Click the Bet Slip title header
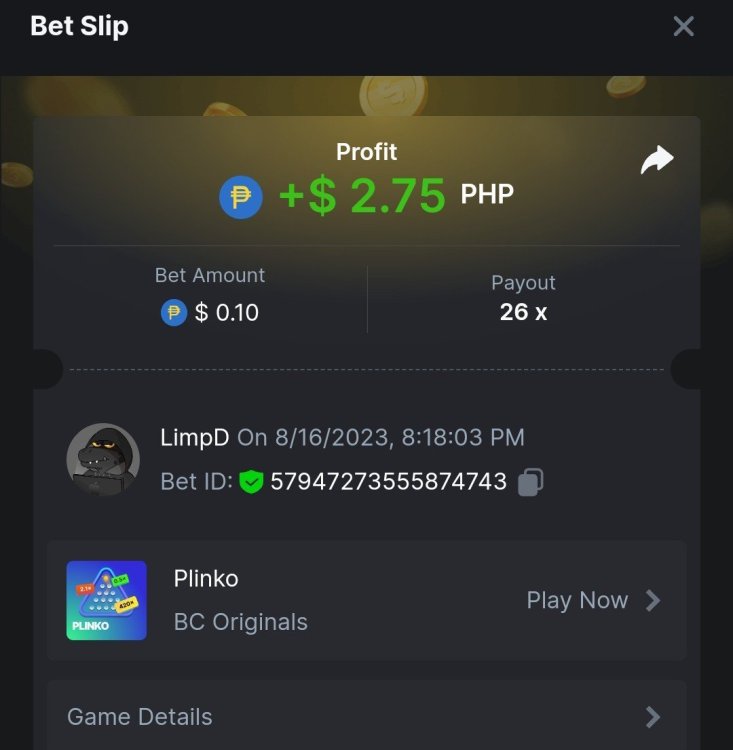Screen dimensions: 733x750 [78, 26]
